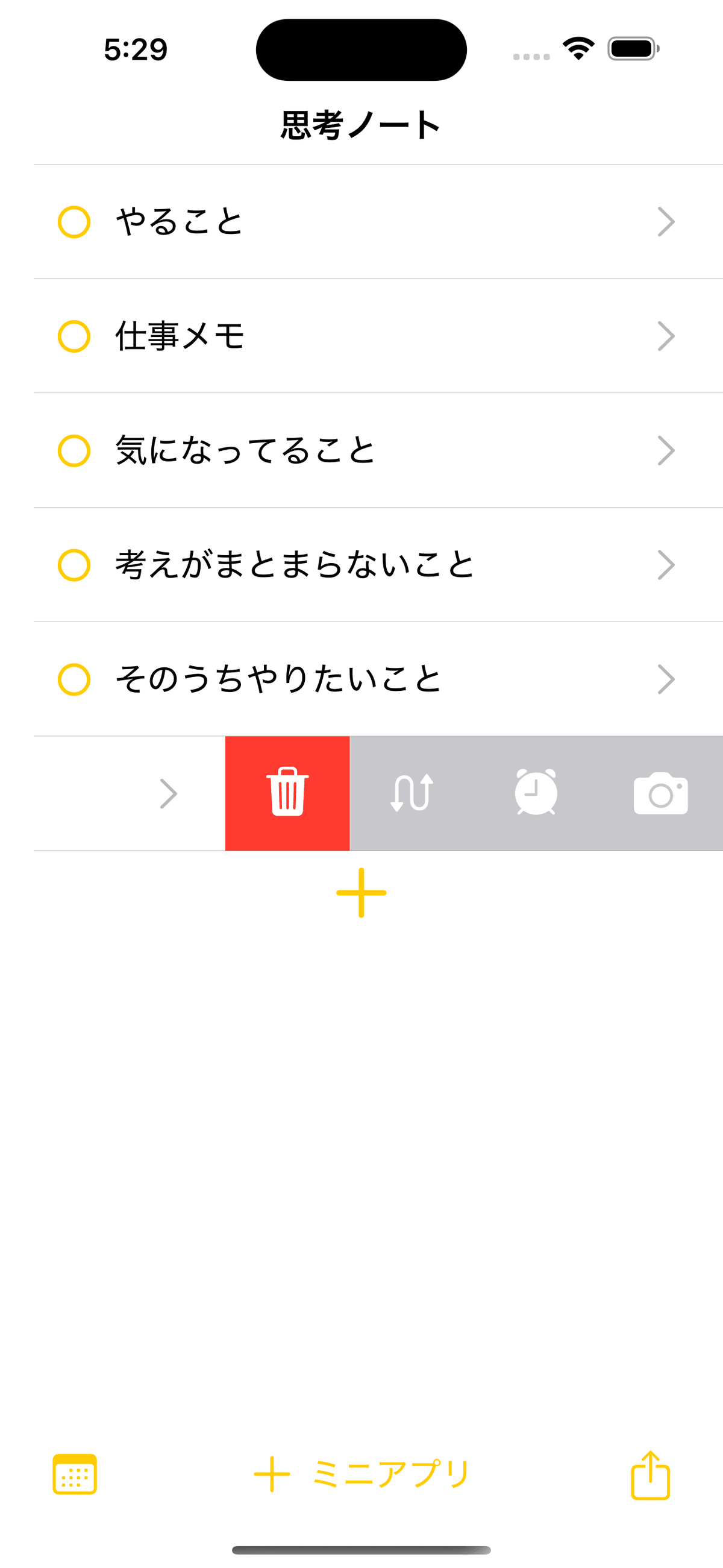This screenshot has width=723, height=1568.
Task: Delete the swiped note with trash icon
Action: pos(287,793)
